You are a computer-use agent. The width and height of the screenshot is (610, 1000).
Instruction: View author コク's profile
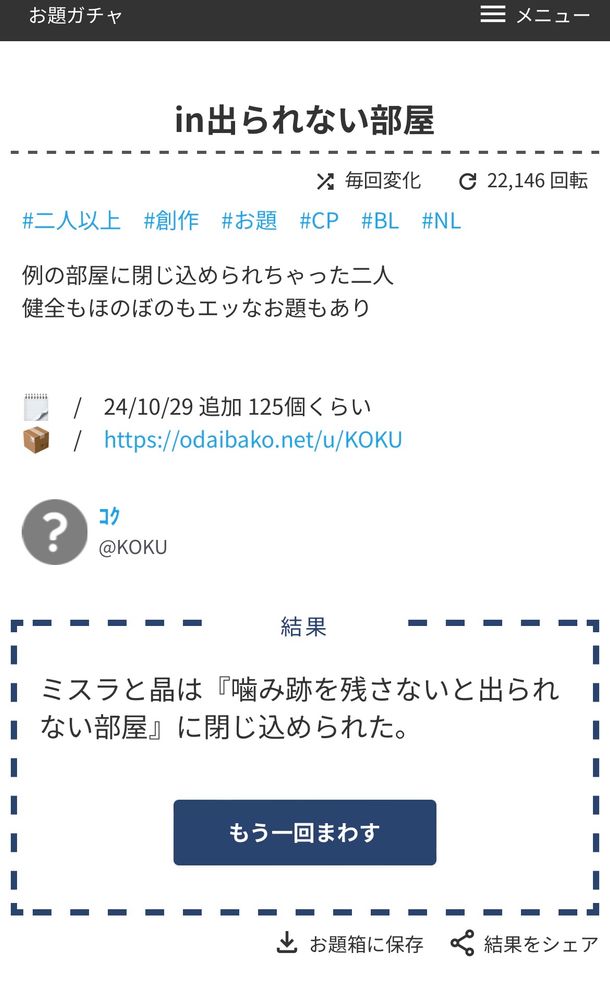coord(110,517)
